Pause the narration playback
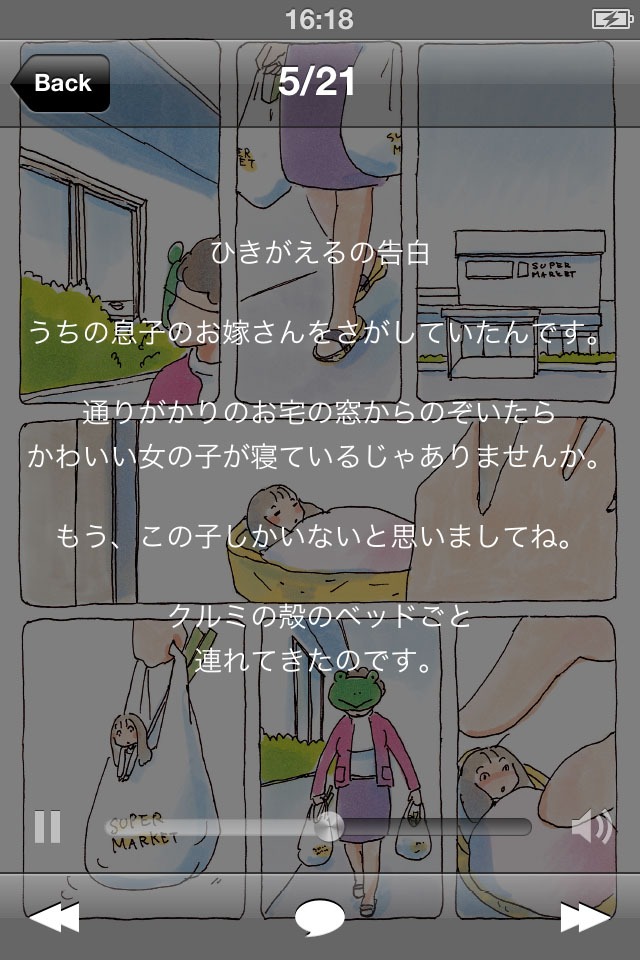Screen dimensions: 640x960 pyautogui.click(x=47, y=827)
